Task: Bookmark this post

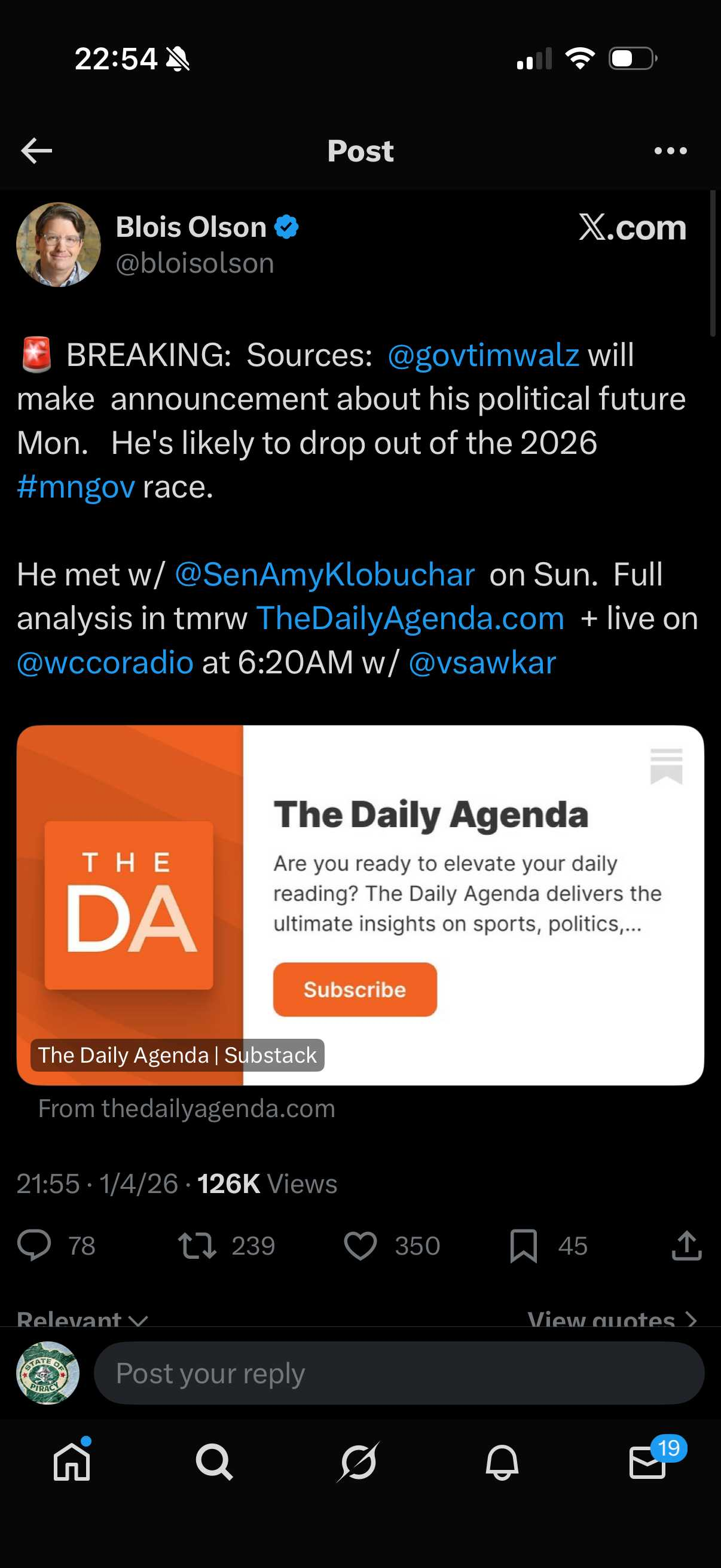Action: pyautogui.click(x=523, y=1245)
